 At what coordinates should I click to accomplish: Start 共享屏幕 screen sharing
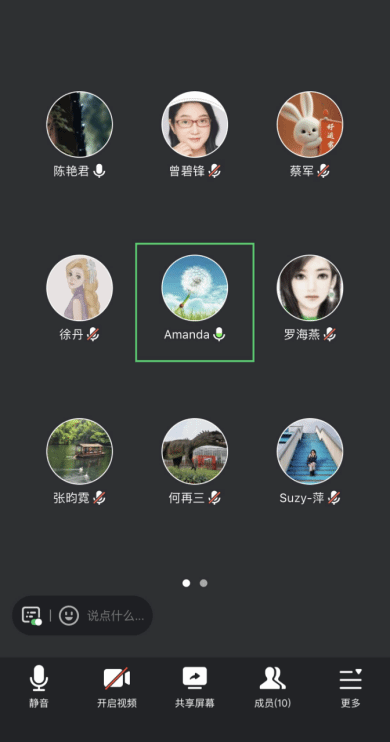tap(195, 686)
